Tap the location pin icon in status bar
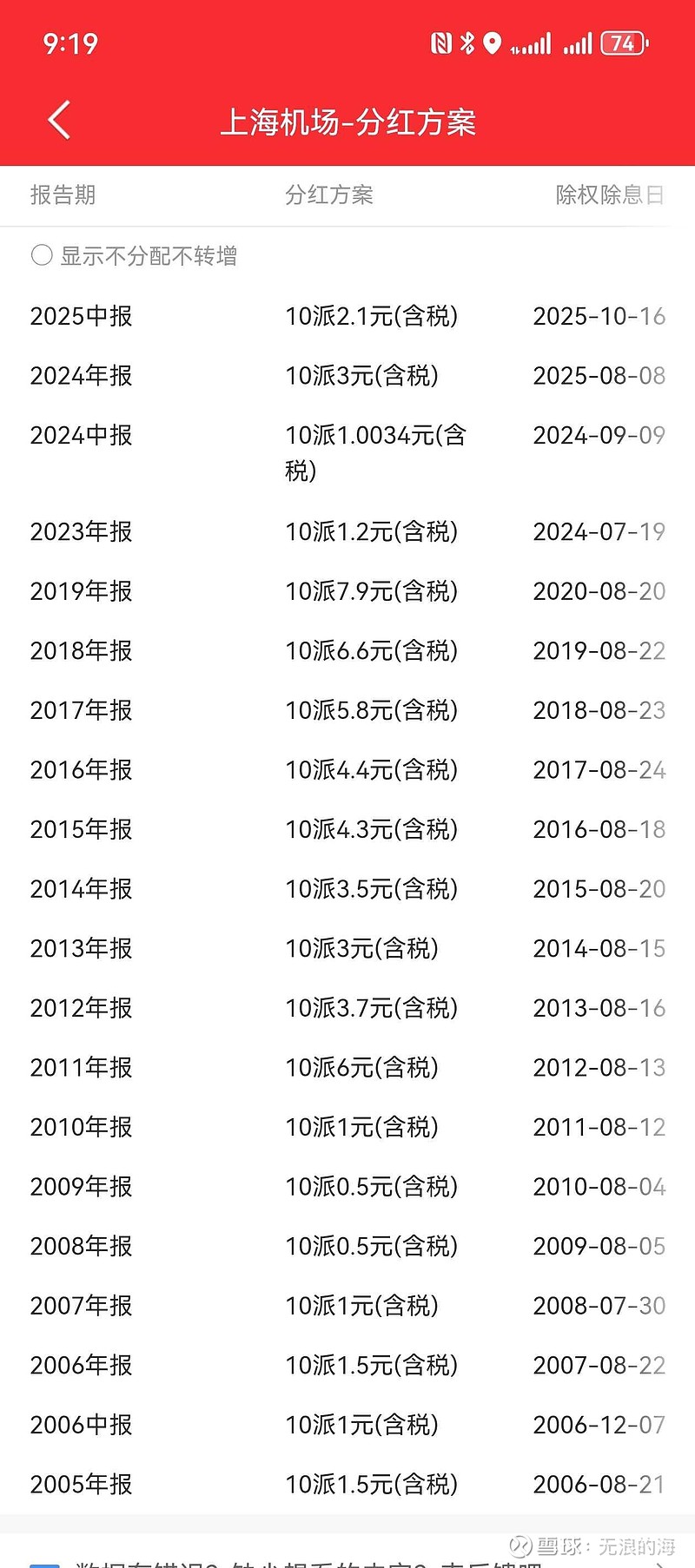The height and width of the screenshot is (1568, 695). [x=492, y=43]
